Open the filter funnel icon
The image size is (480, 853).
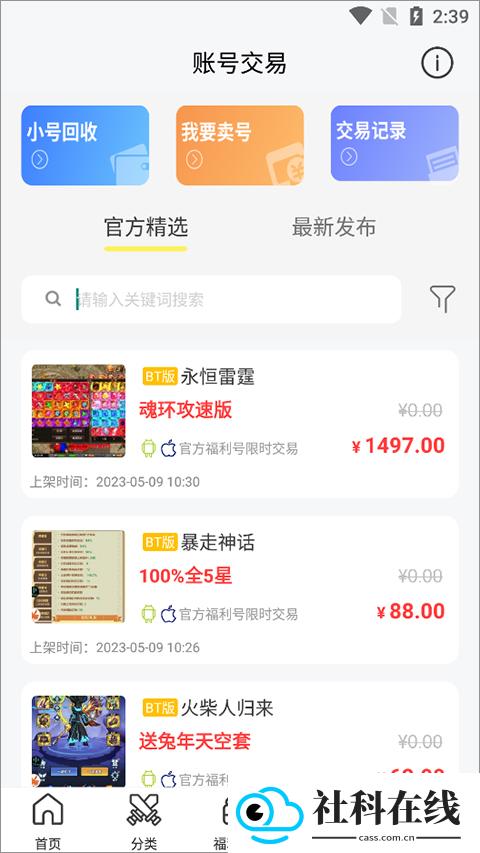click(x=442, y=299)
